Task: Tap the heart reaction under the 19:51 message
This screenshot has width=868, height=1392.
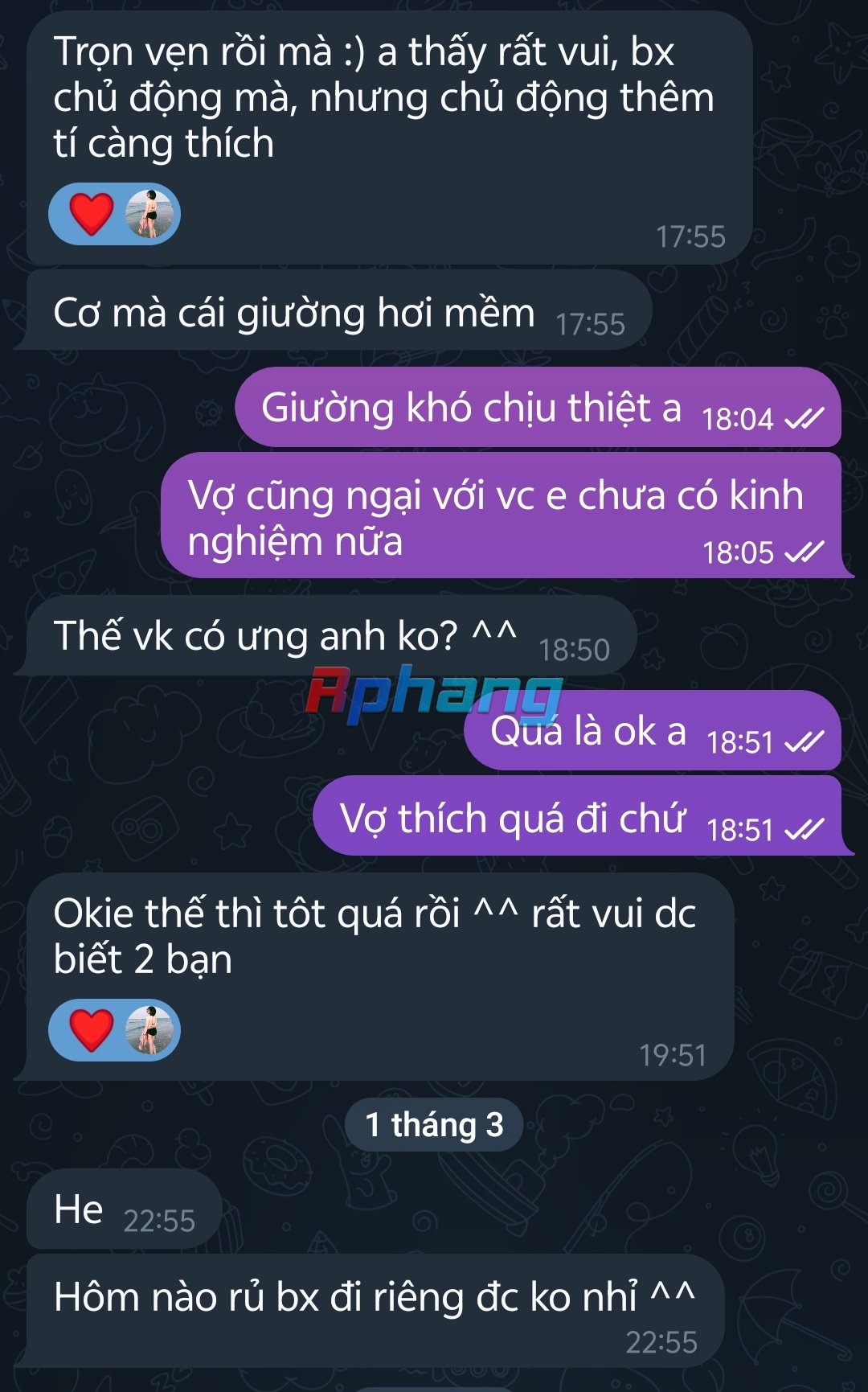Action: (x=92, y=1030)
